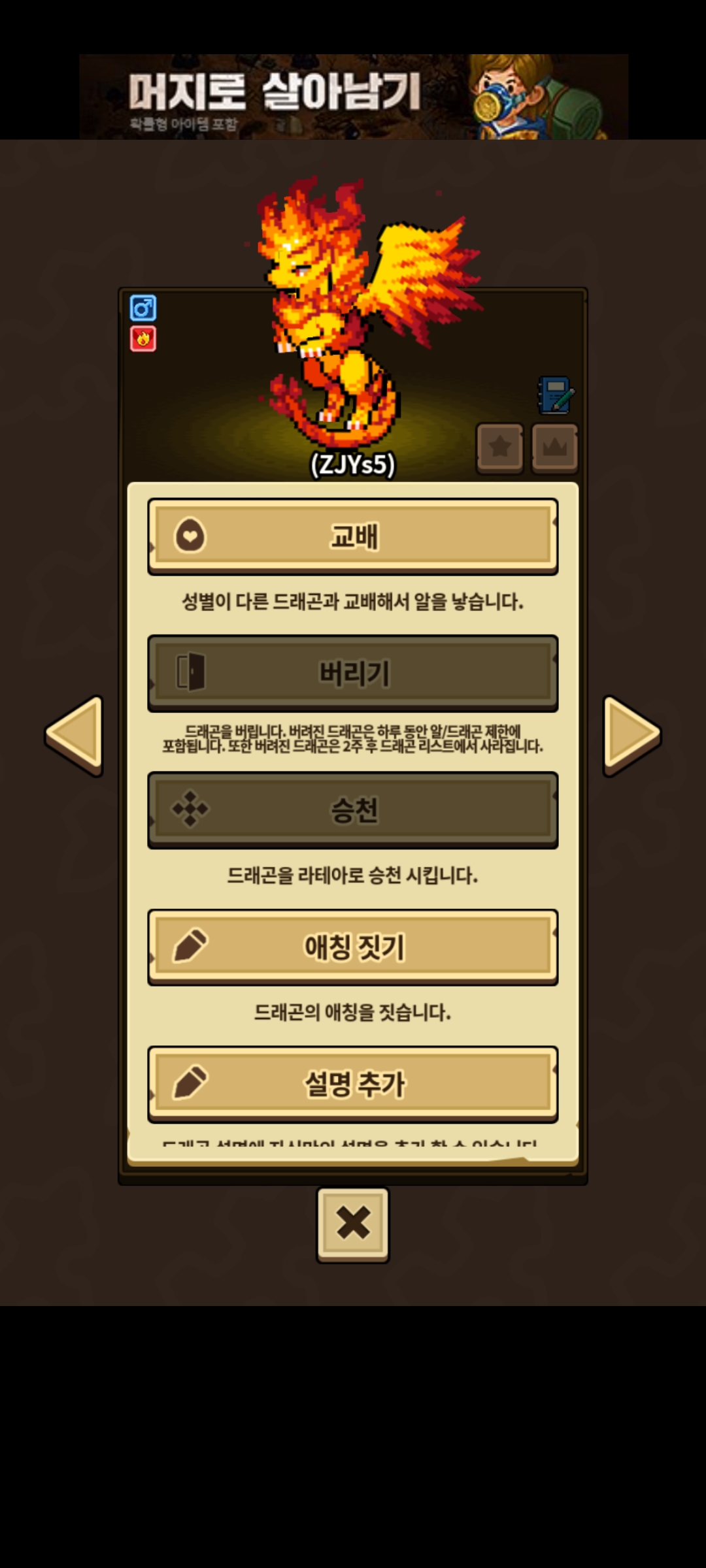Select the 버리기 discard dragon button

pos(353,673)
